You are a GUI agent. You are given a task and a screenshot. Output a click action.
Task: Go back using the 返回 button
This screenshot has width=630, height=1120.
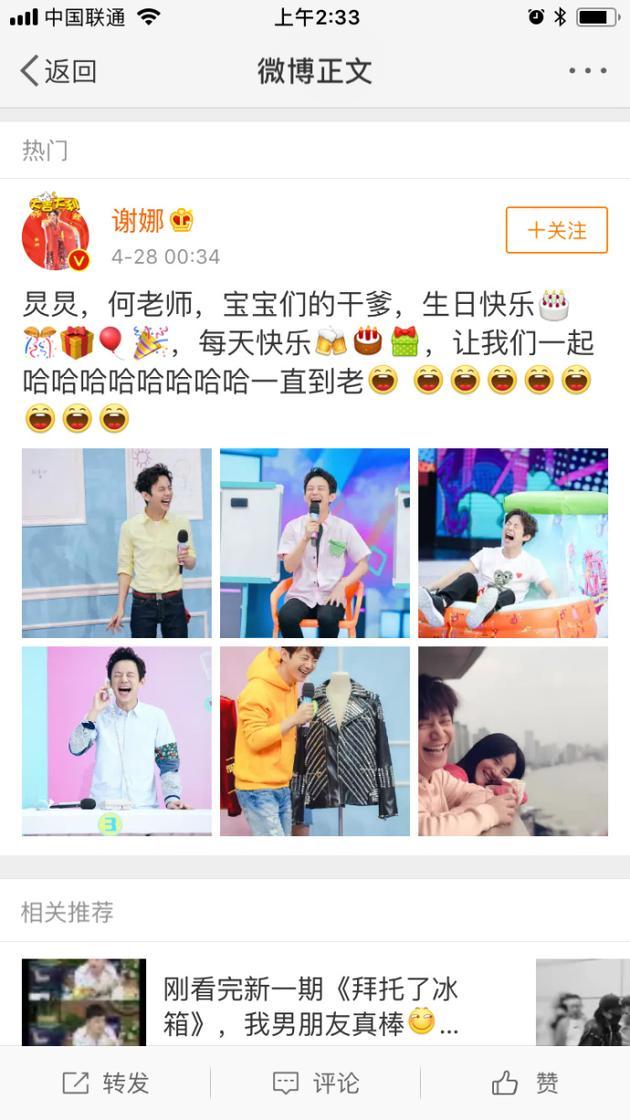pos(58,71)
